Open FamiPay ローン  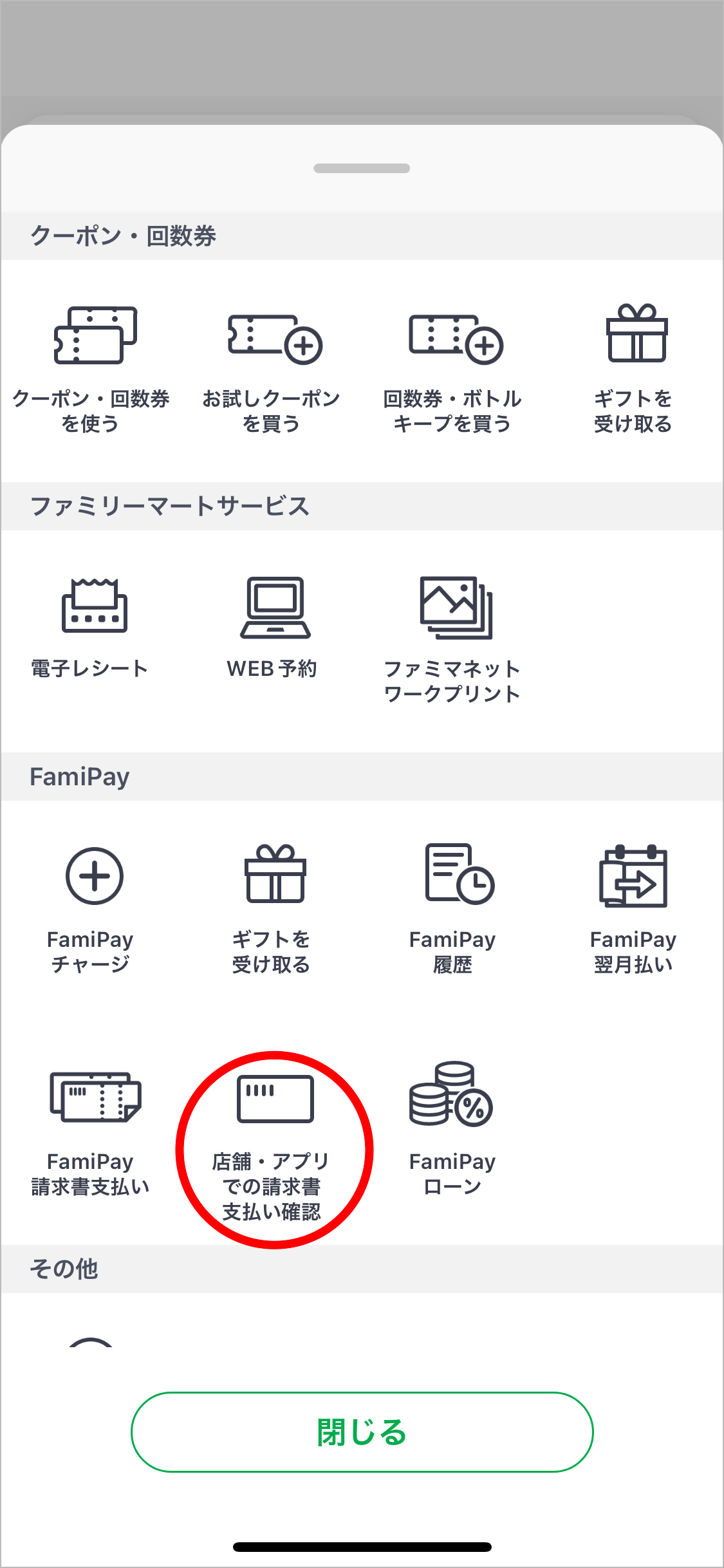tap(452, 1130)
